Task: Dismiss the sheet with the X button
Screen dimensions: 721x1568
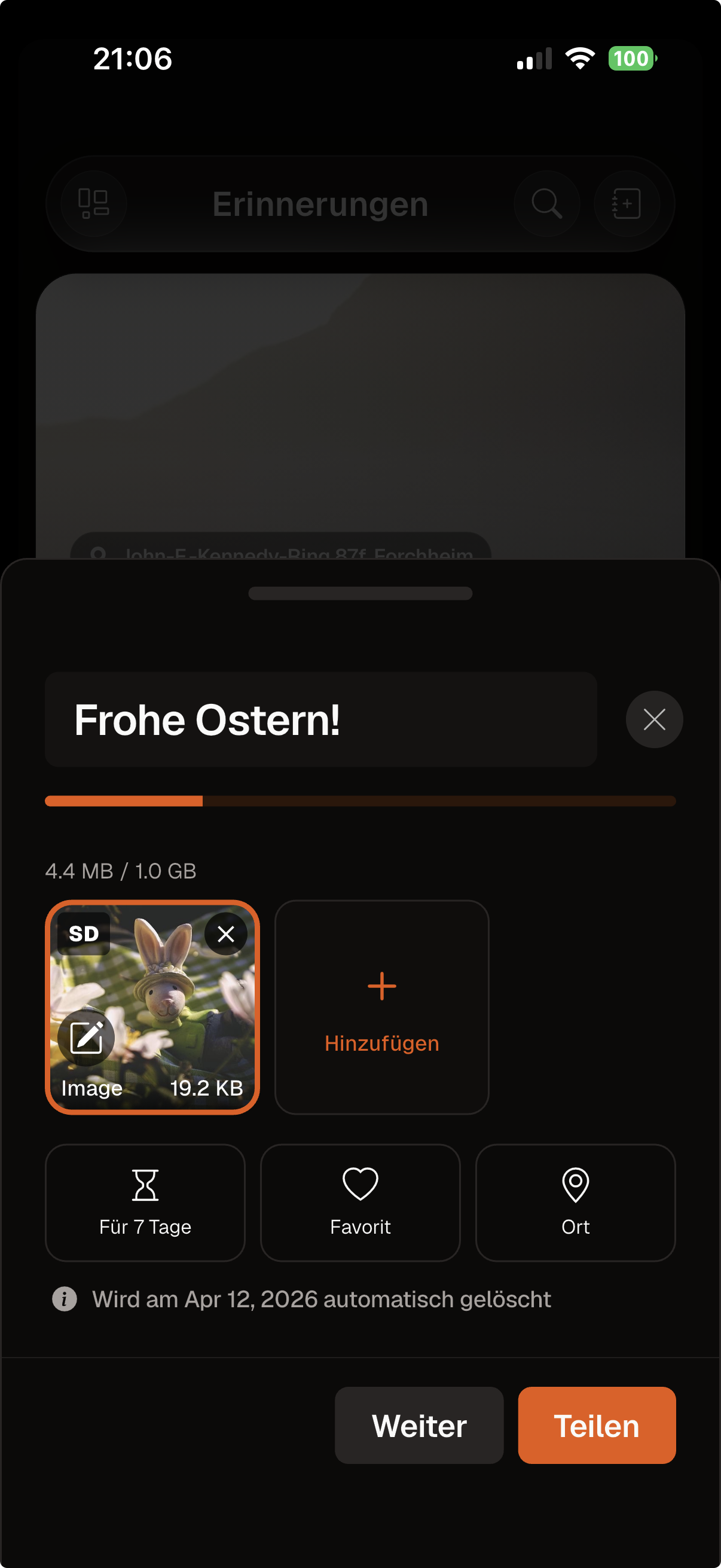Action: (654, 719)
